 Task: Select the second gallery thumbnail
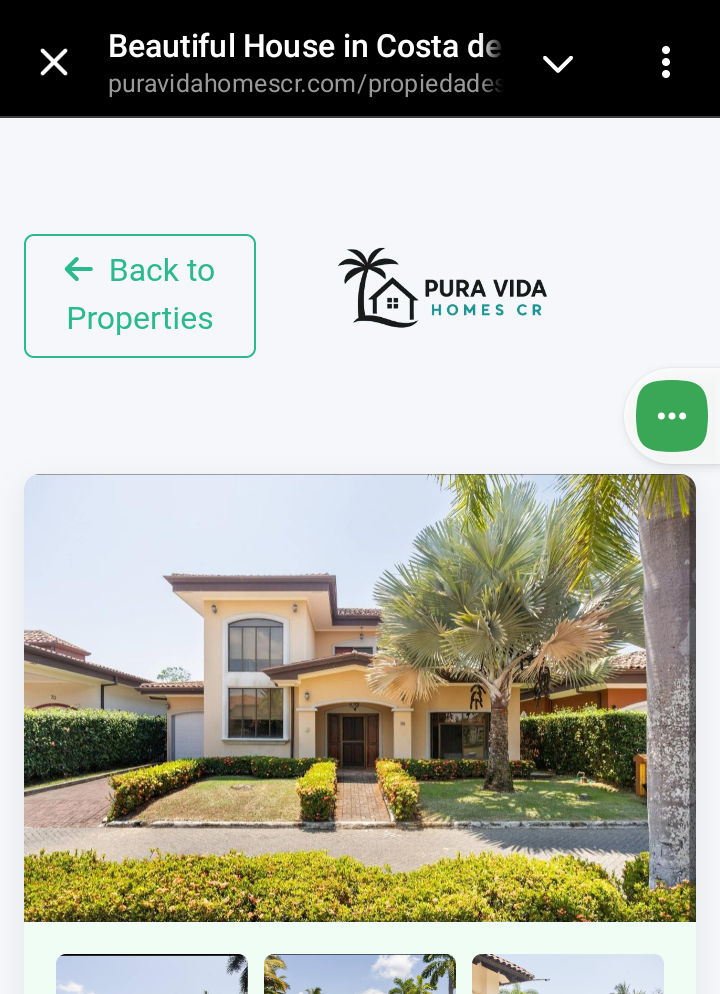(x=360, y=974)
